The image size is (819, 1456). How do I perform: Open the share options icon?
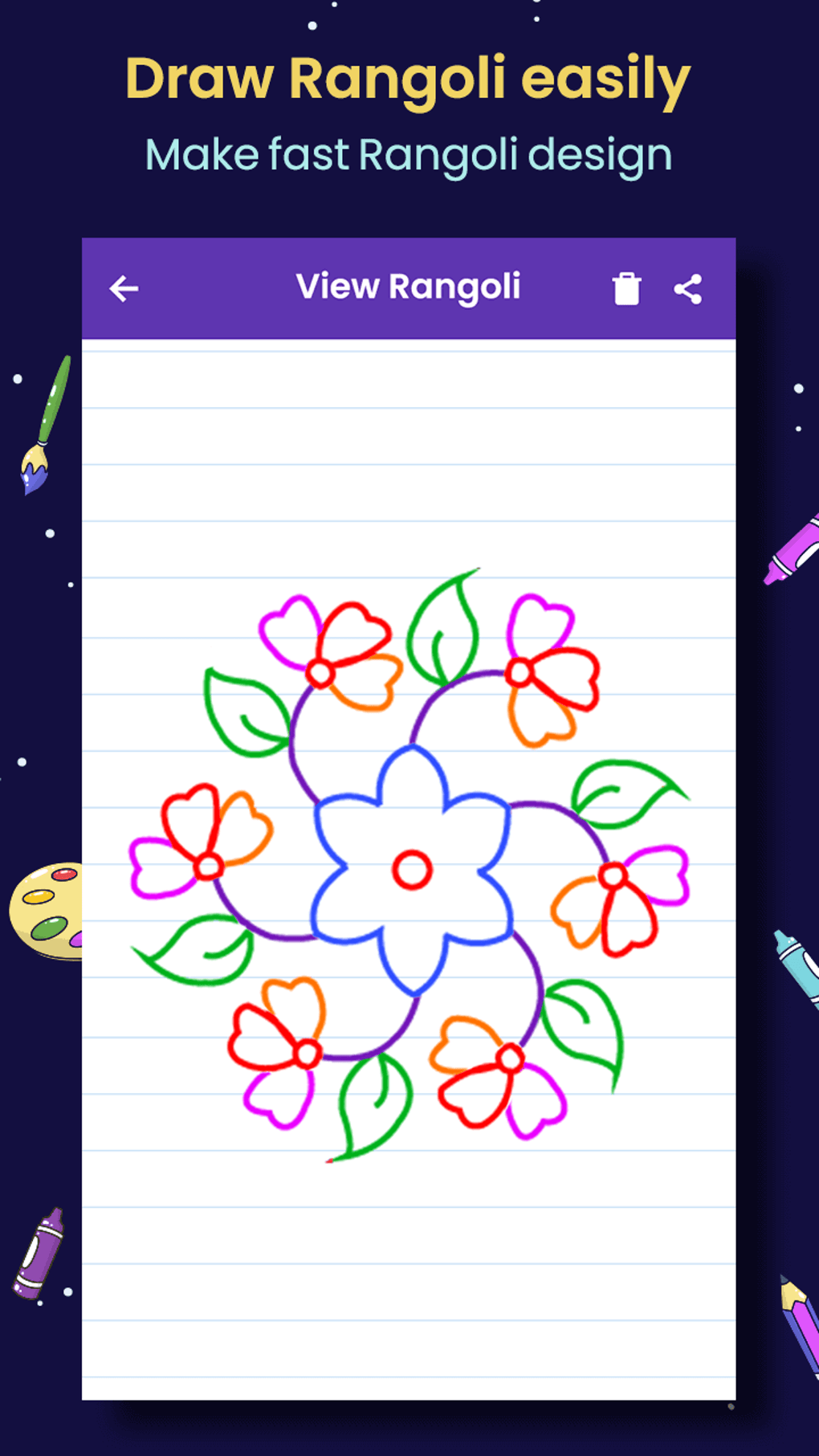pyautogui.click(x=689, y=290)
